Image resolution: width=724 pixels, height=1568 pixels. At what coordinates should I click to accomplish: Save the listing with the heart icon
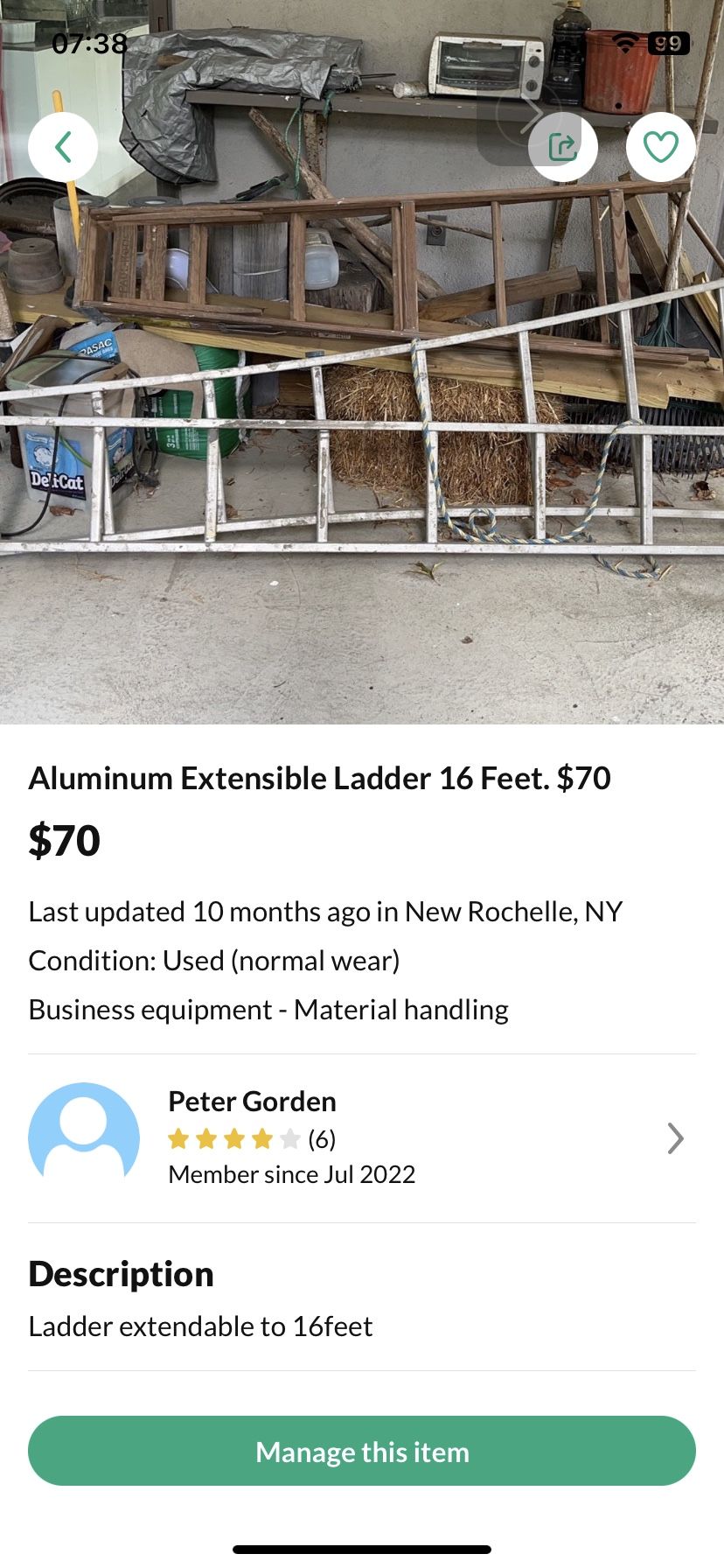tap(660, 147)
